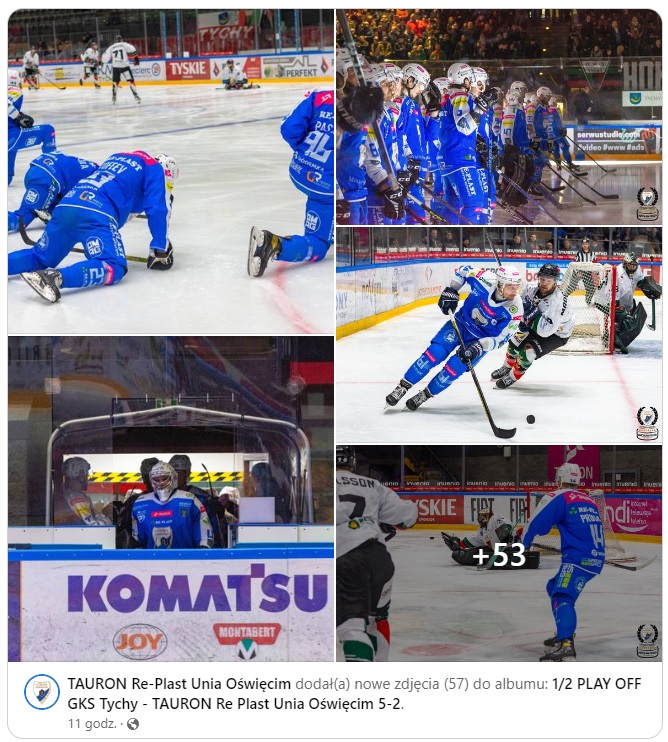Open the 11 godz. post timestamp
This screenshot has height=742, width=668.
coord(90,722)
